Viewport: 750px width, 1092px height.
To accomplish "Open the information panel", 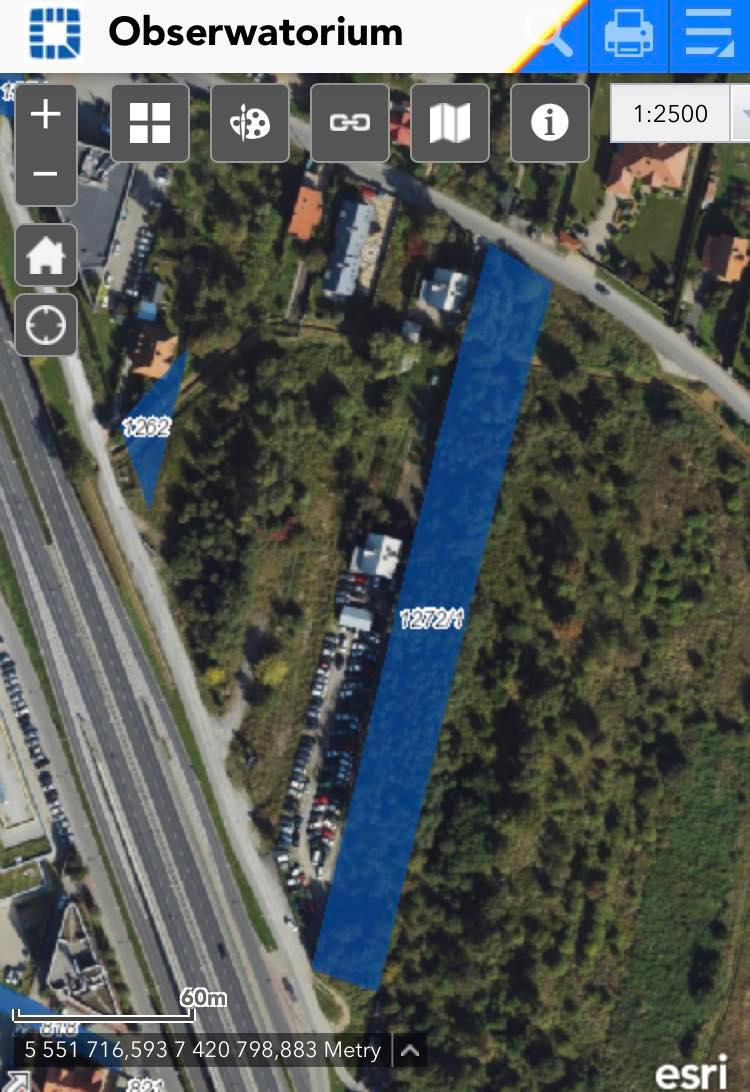I will click(550, 123).
